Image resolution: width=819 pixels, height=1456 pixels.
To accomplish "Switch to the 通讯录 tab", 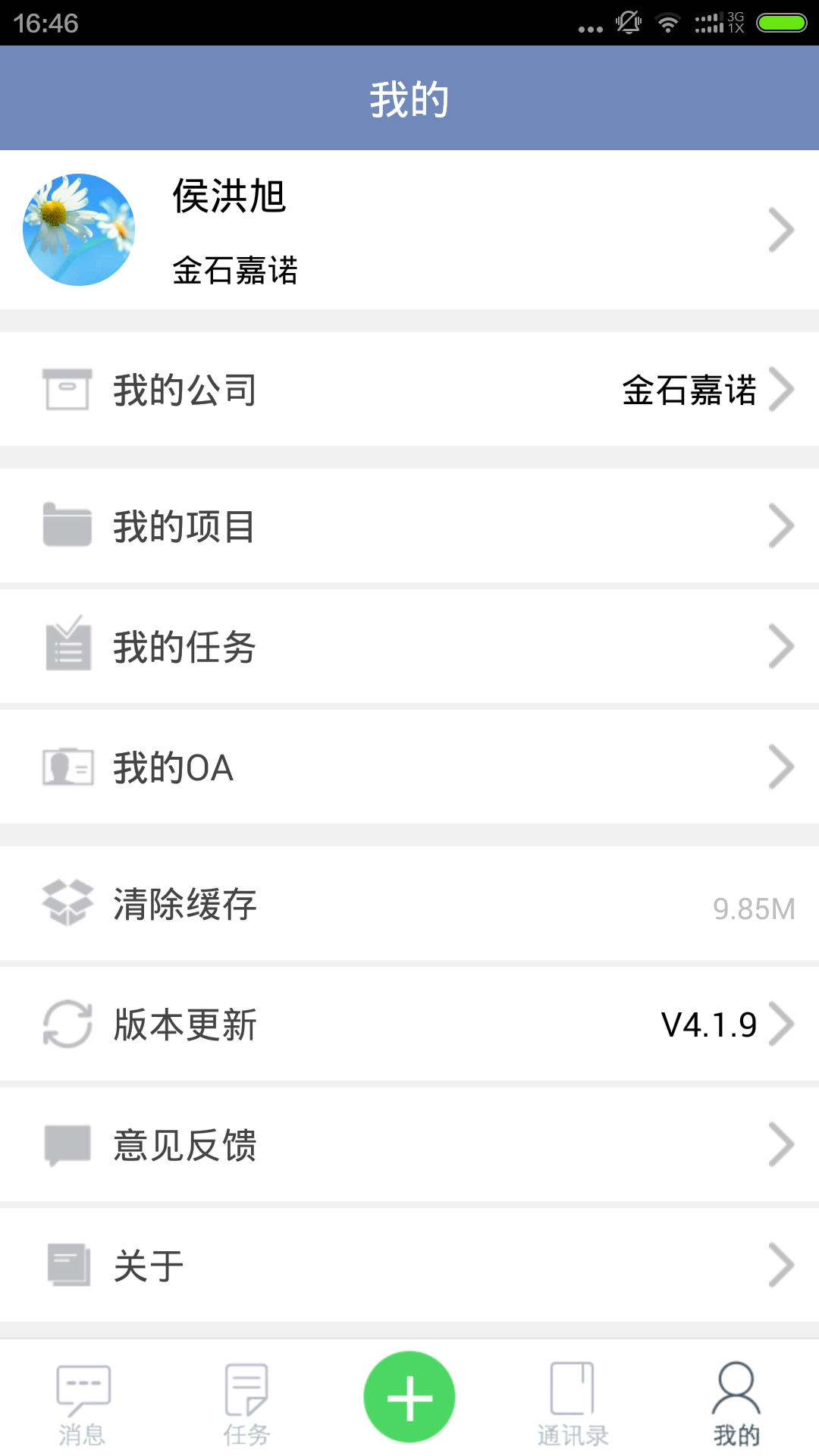I will point(573,1404).
